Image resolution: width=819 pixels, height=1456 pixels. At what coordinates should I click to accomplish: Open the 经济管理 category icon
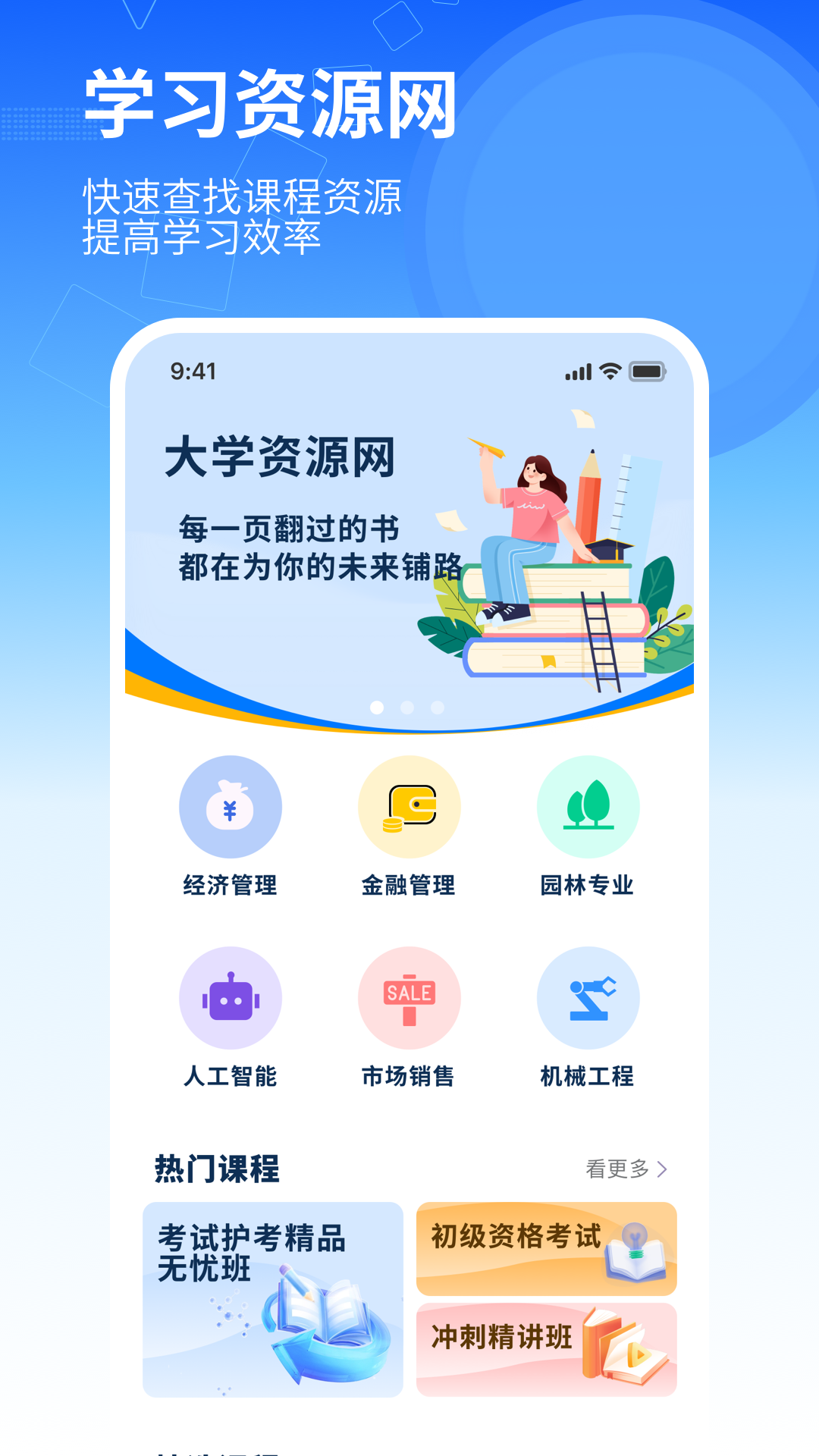[x=231, y=807]
